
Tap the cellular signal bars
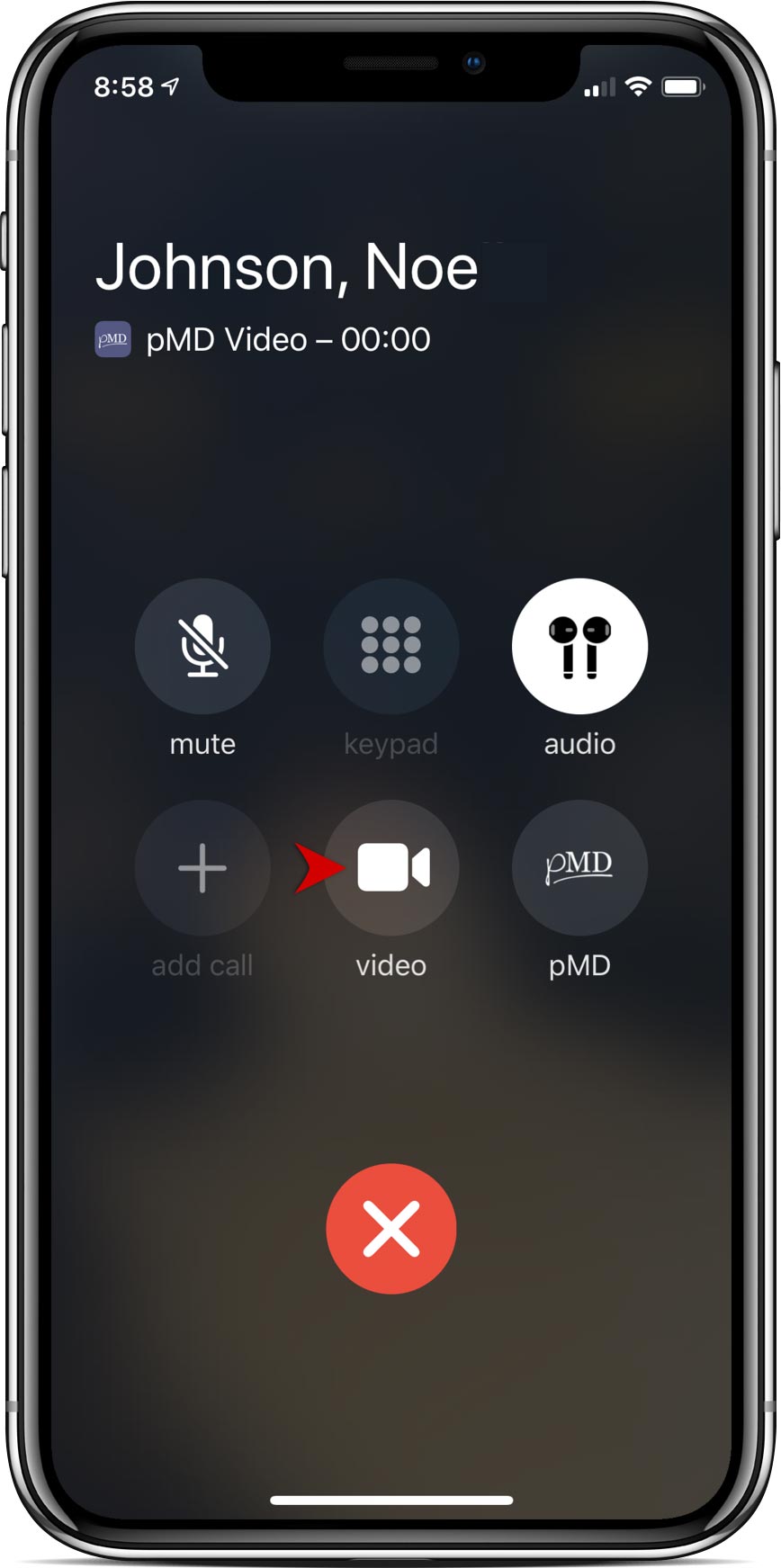click(598, 87)
